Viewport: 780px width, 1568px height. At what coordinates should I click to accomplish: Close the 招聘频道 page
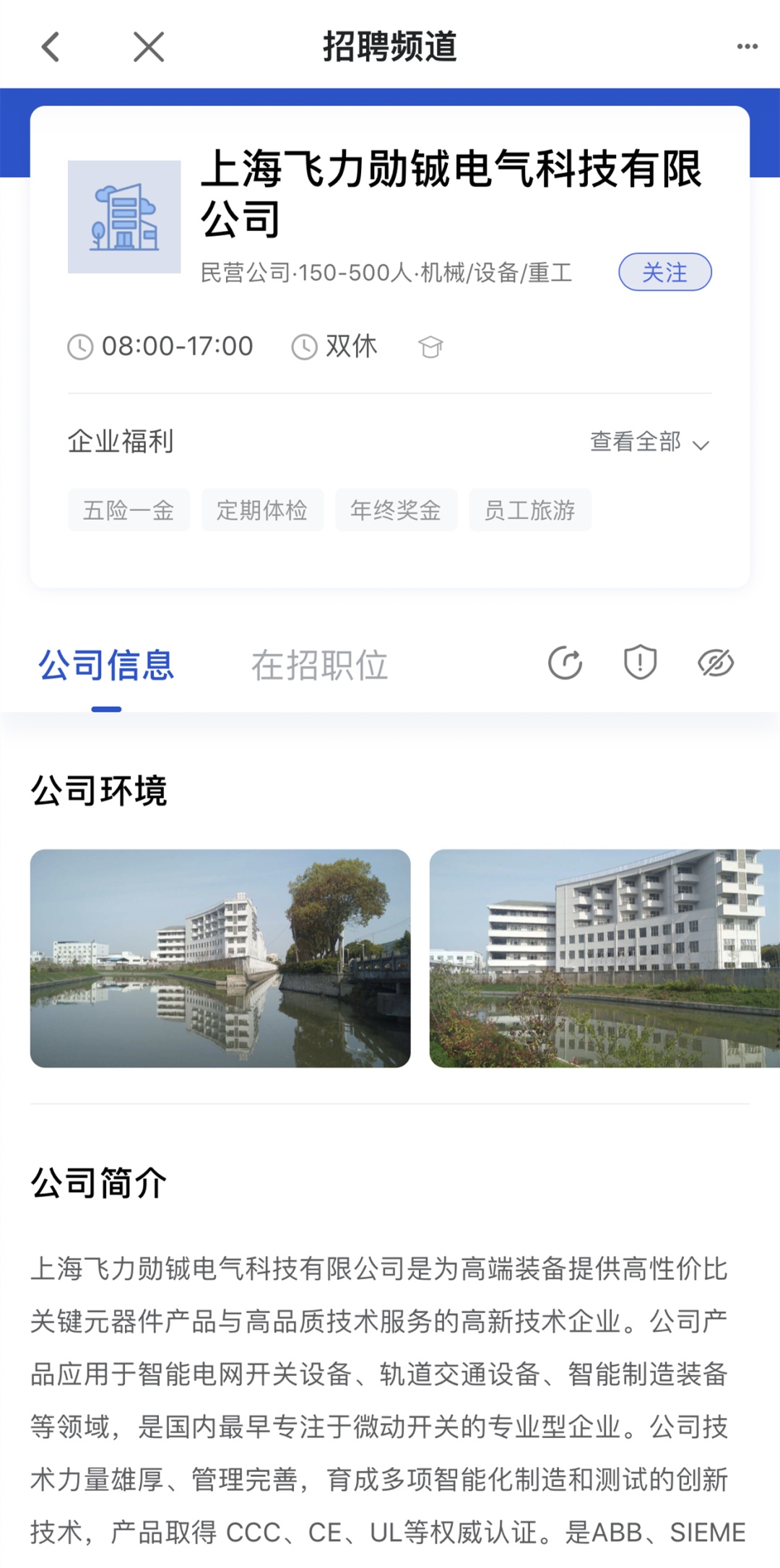[149, 47]
